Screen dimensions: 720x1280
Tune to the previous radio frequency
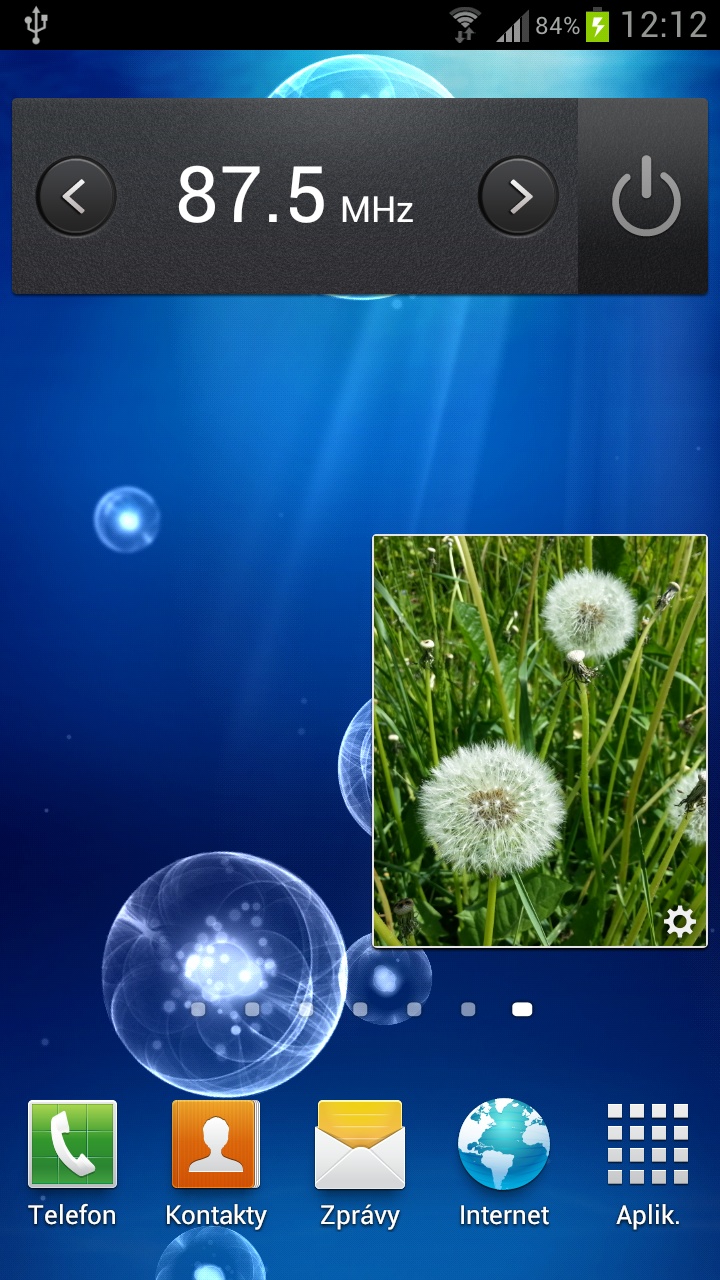tap(76, 196)
